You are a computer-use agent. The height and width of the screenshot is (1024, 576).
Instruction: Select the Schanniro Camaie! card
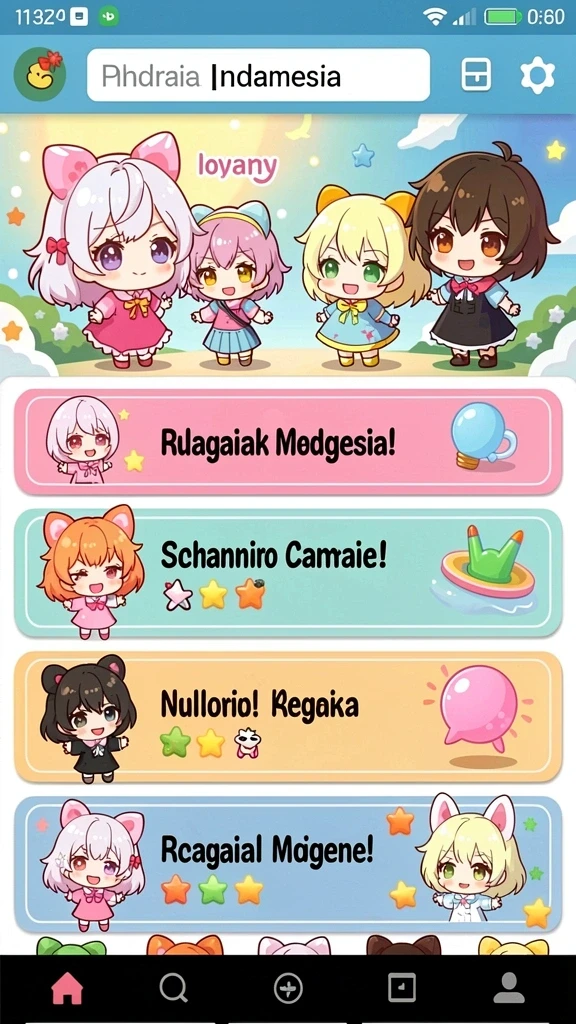(x=288, y=573)
